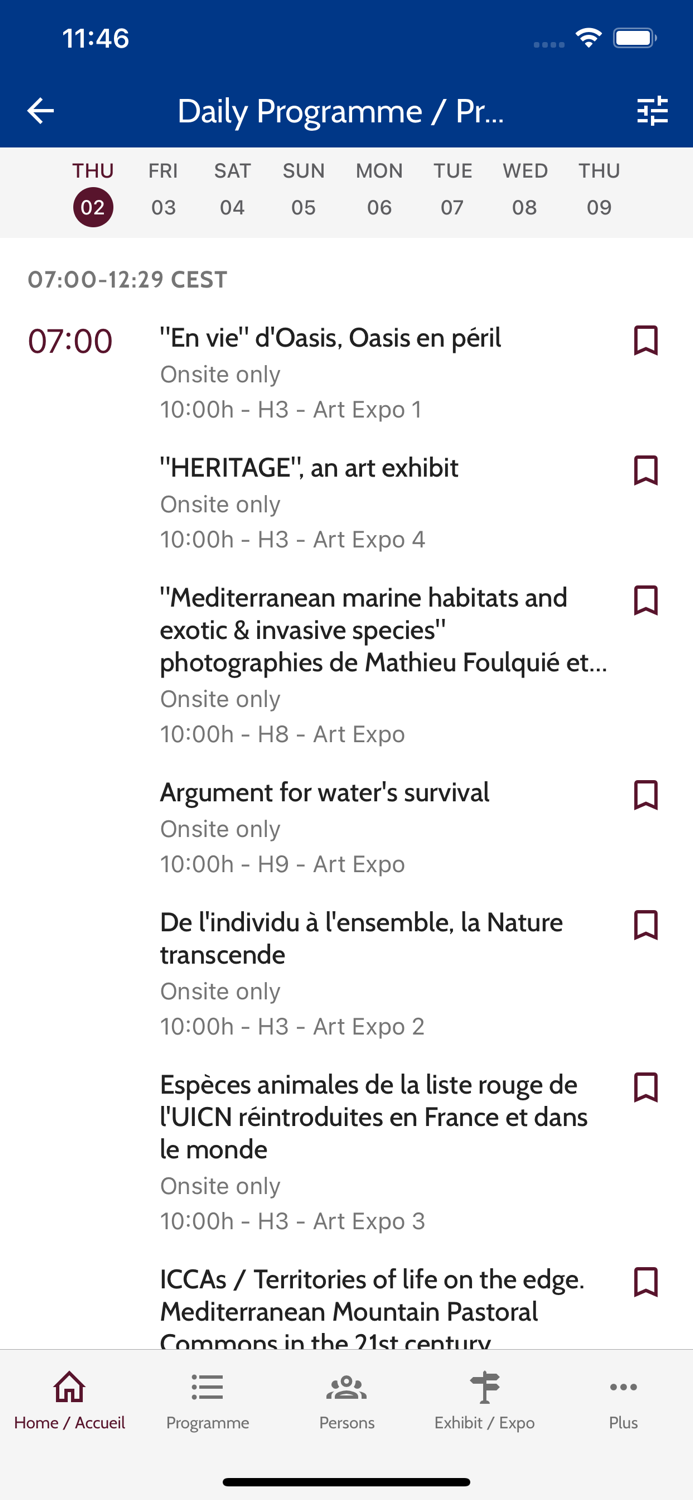693x1500 pixels.
Task: Select Friday 03 in the date strip
Action: click(163, 190)
